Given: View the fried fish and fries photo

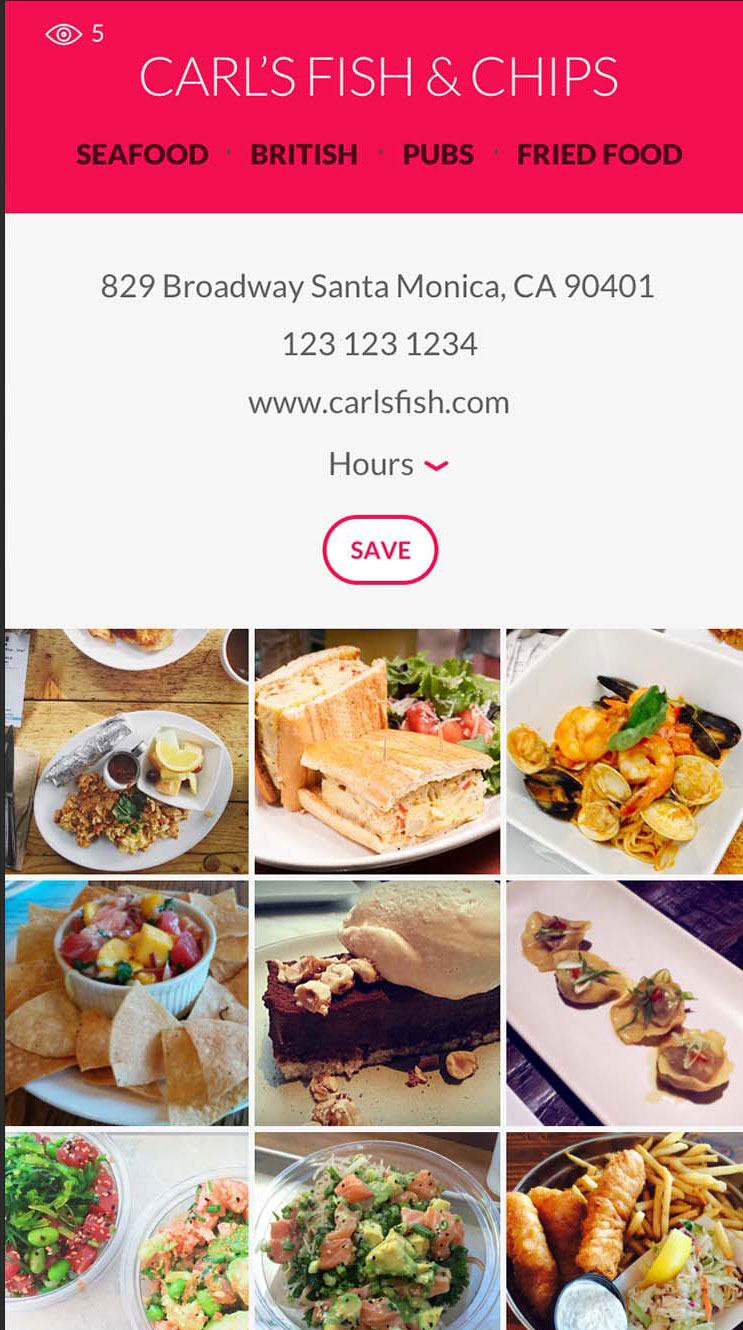Looking at the screenshot, I should pyautogui.click(x=624, y=1231).
